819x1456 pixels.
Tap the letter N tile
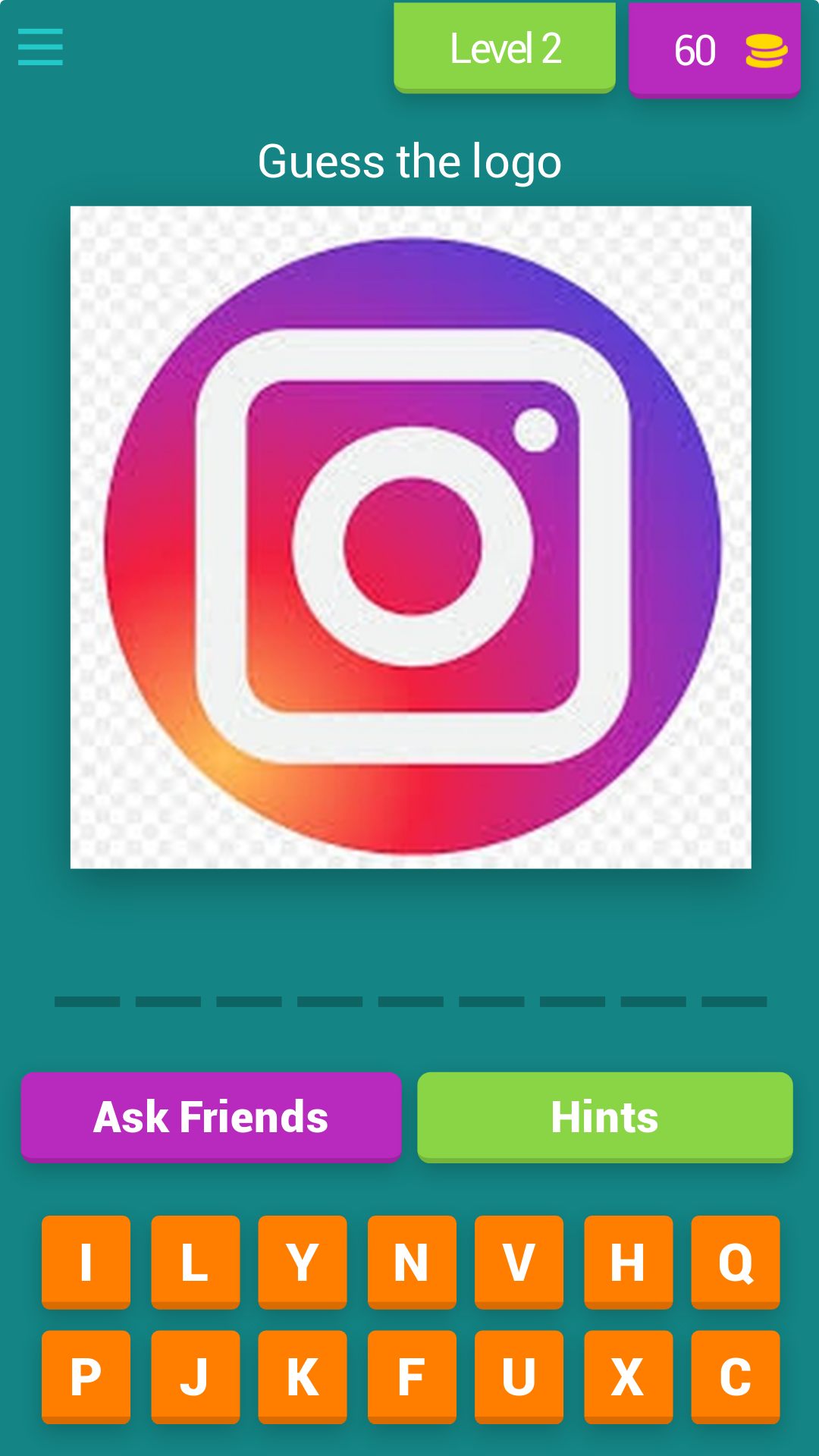click(412, 1262)
